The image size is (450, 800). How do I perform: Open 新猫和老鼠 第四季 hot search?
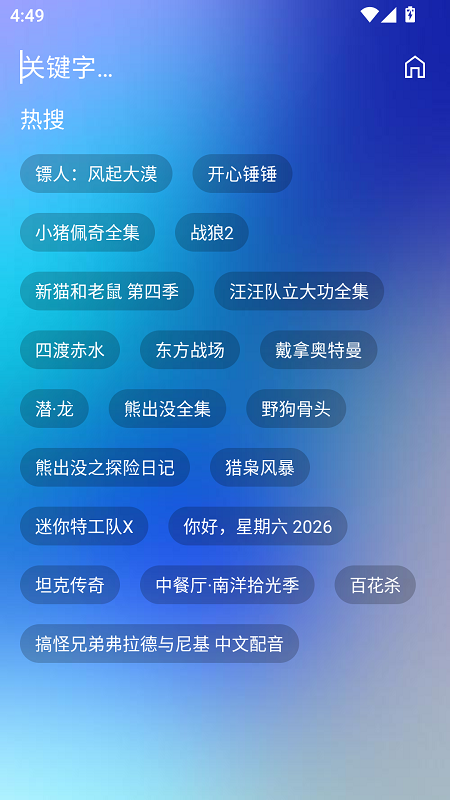107,291
